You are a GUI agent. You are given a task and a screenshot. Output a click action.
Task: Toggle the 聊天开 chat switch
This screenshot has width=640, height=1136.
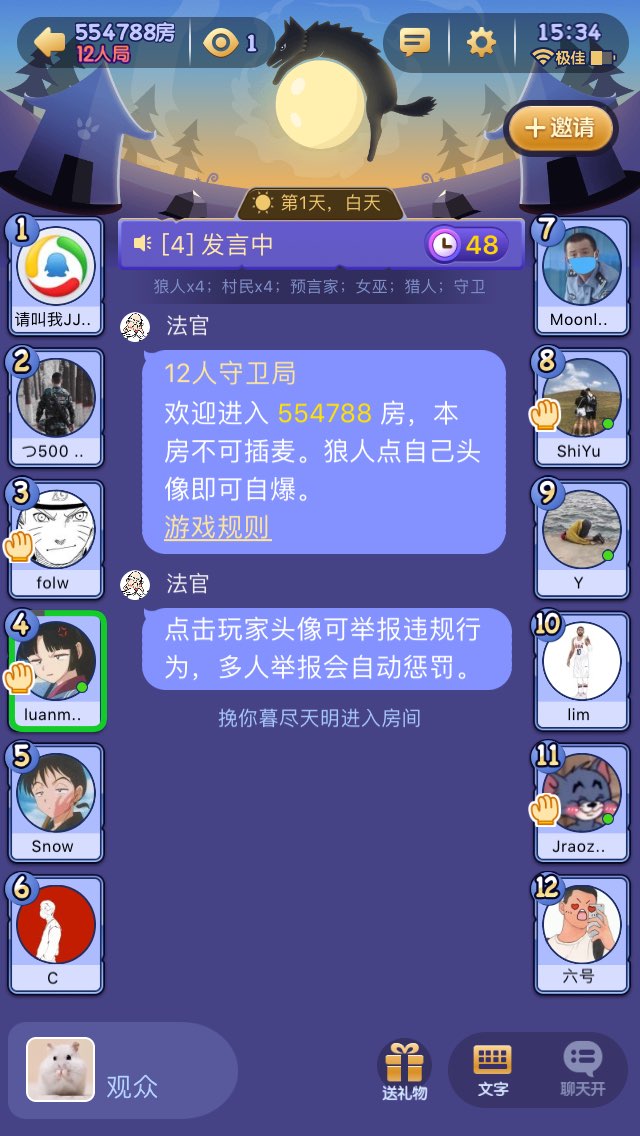point(582,1070)
